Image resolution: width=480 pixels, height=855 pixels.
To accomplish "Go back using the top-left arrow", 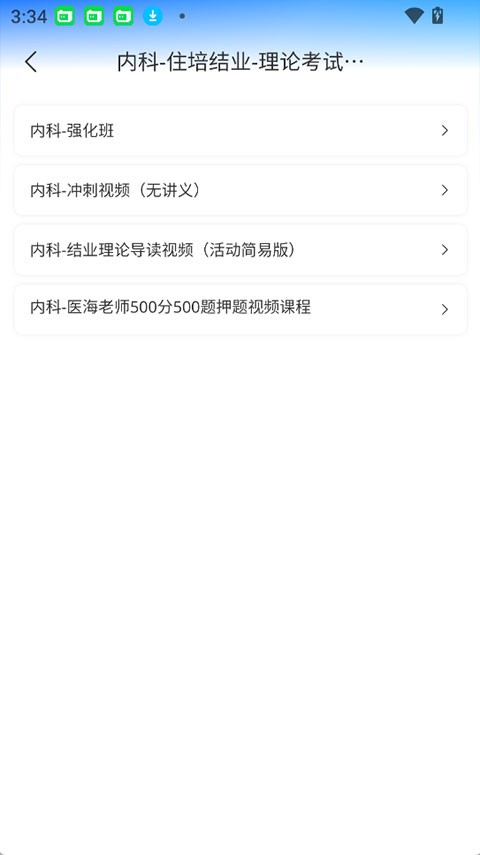I will pos(31,62).
